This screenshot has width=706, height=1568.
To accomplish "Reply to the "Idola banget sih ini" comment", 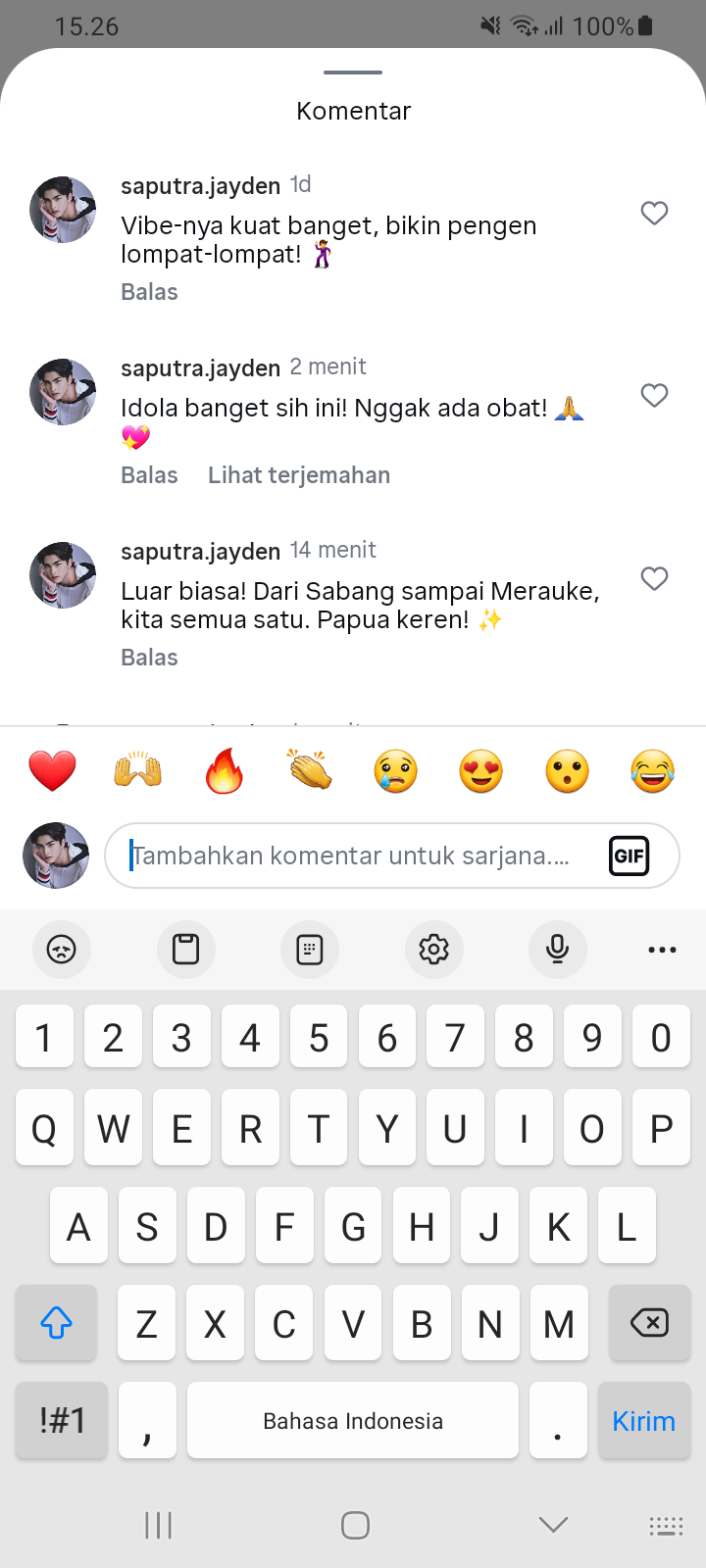I will click(149, 475).
